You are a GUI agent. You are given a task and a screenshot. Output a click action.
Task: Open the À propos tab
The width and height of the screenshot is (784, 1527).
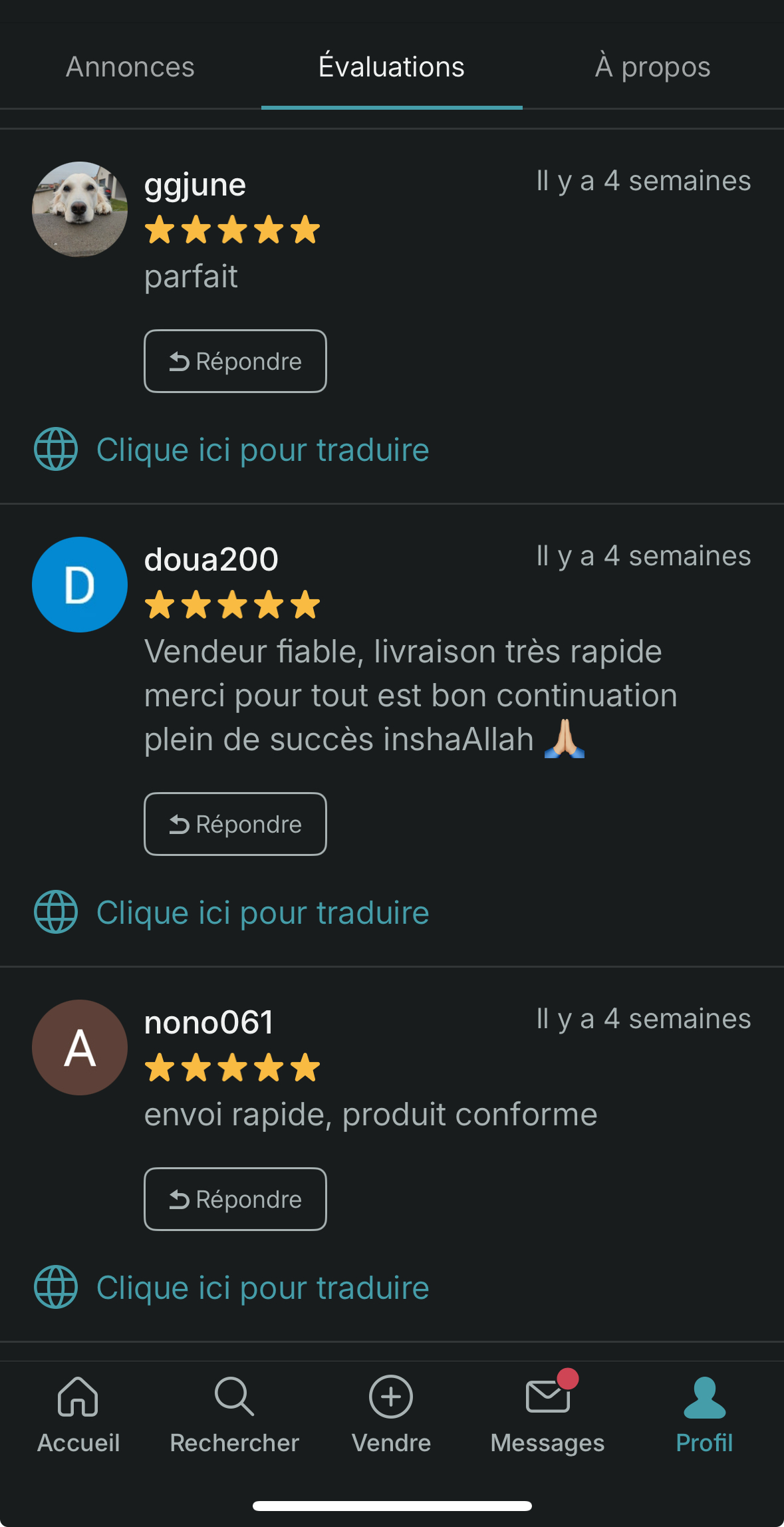[x=652, y=67]
